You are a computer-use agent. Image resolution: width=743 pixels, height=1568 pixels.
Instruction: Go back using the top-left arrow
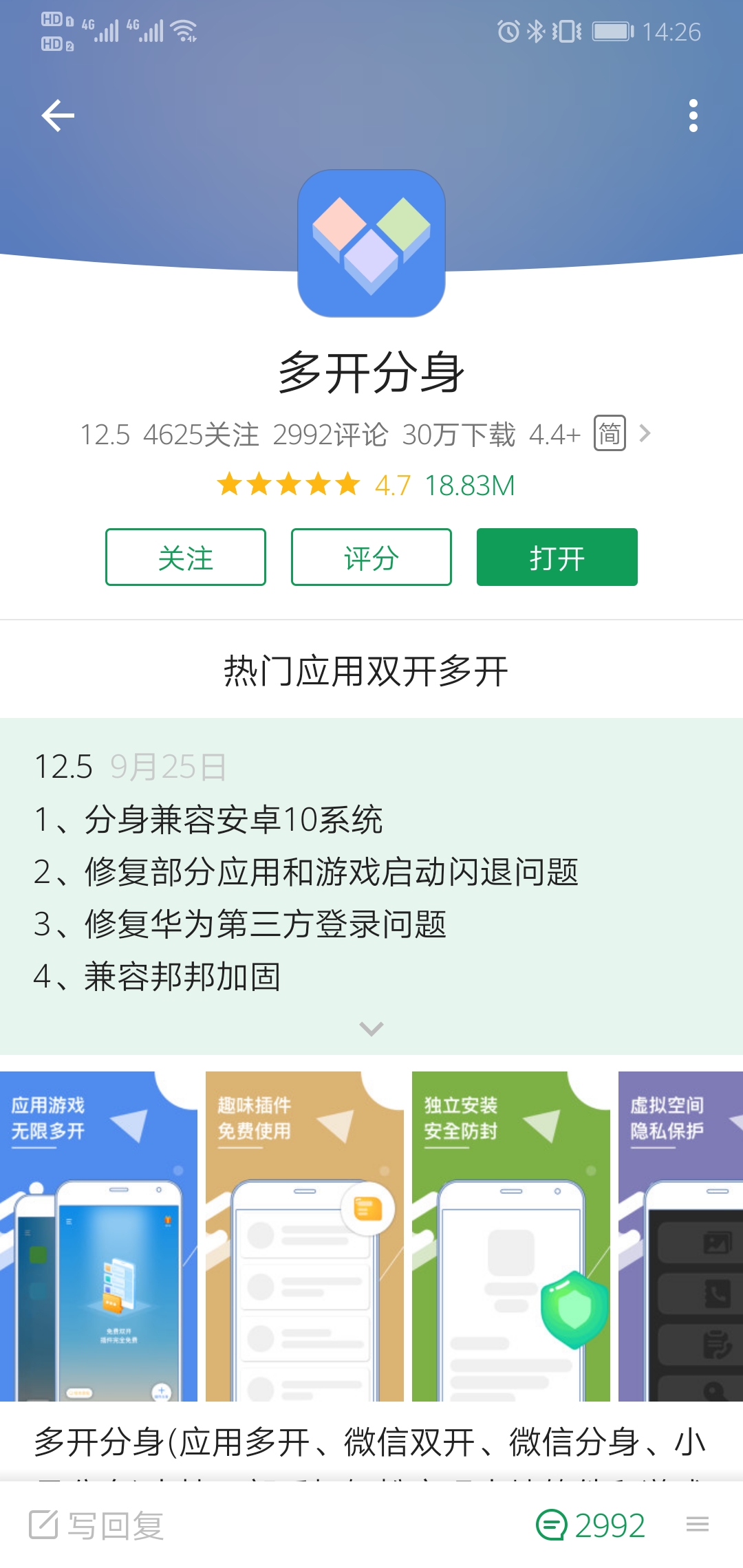[x=58, y=115]
